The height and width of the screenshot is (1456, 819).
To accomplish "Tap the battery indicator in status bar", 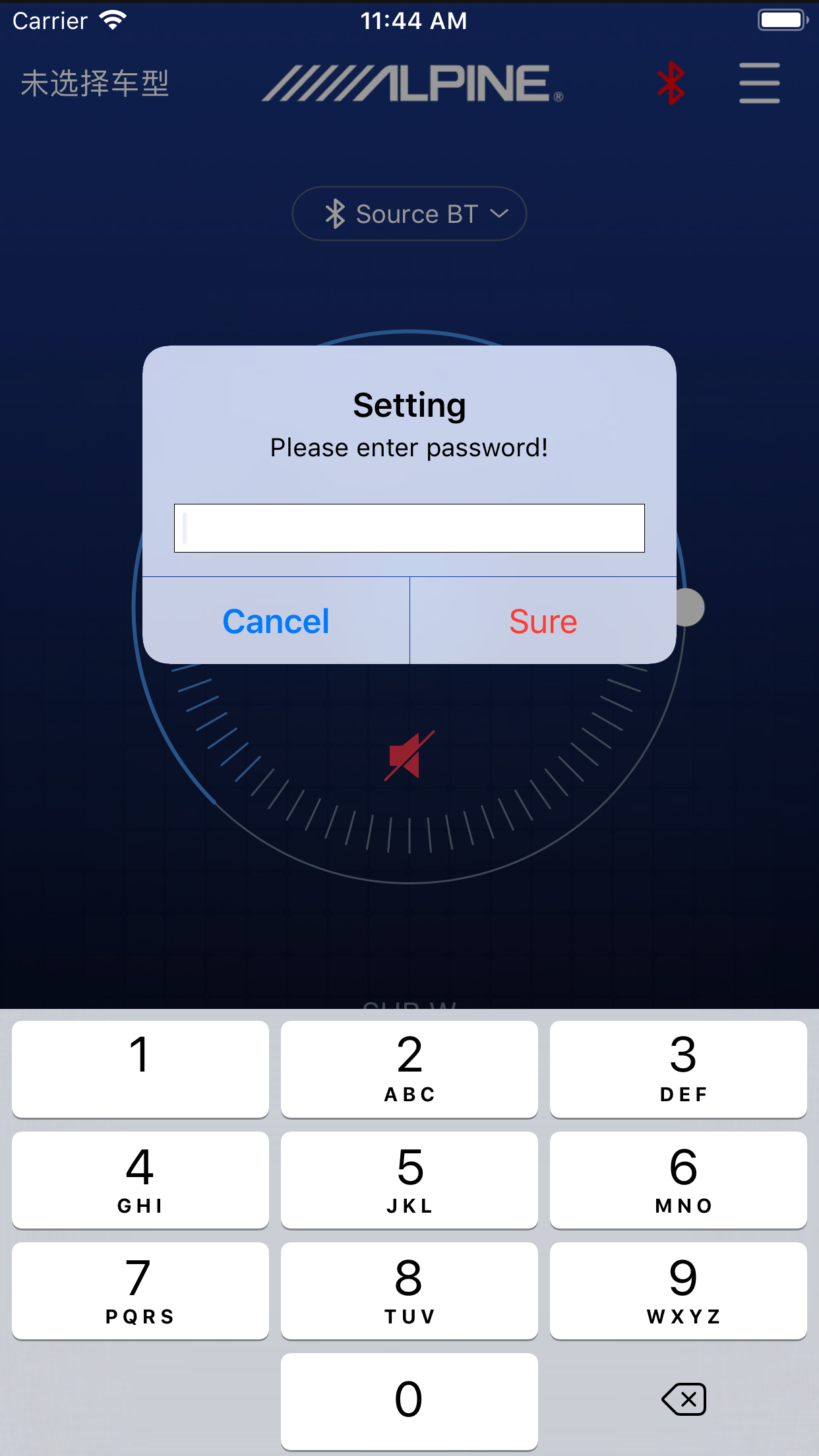I will (782, 19).
